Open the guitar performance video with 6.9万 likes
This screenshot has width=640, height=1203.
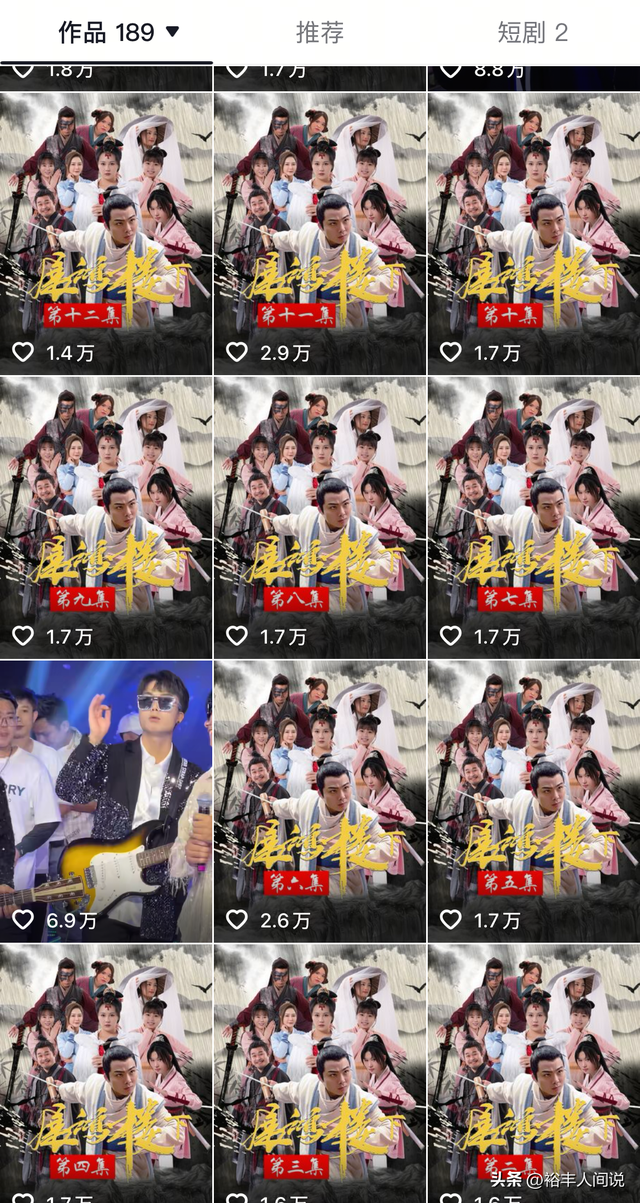[x=106, y=800]
